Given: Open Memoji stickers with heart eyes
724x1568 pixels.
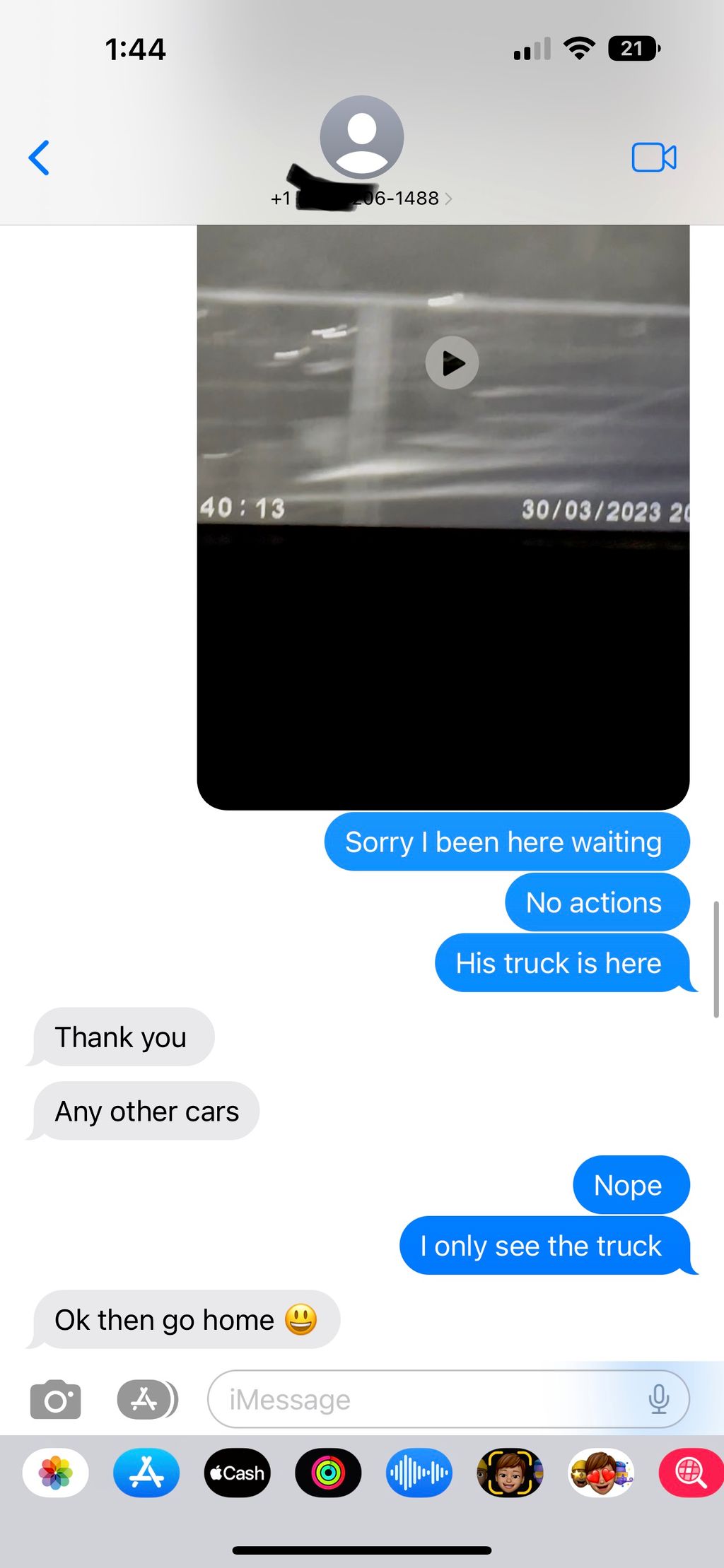Looking at the screenshot, I should (x=600, y=1473).
